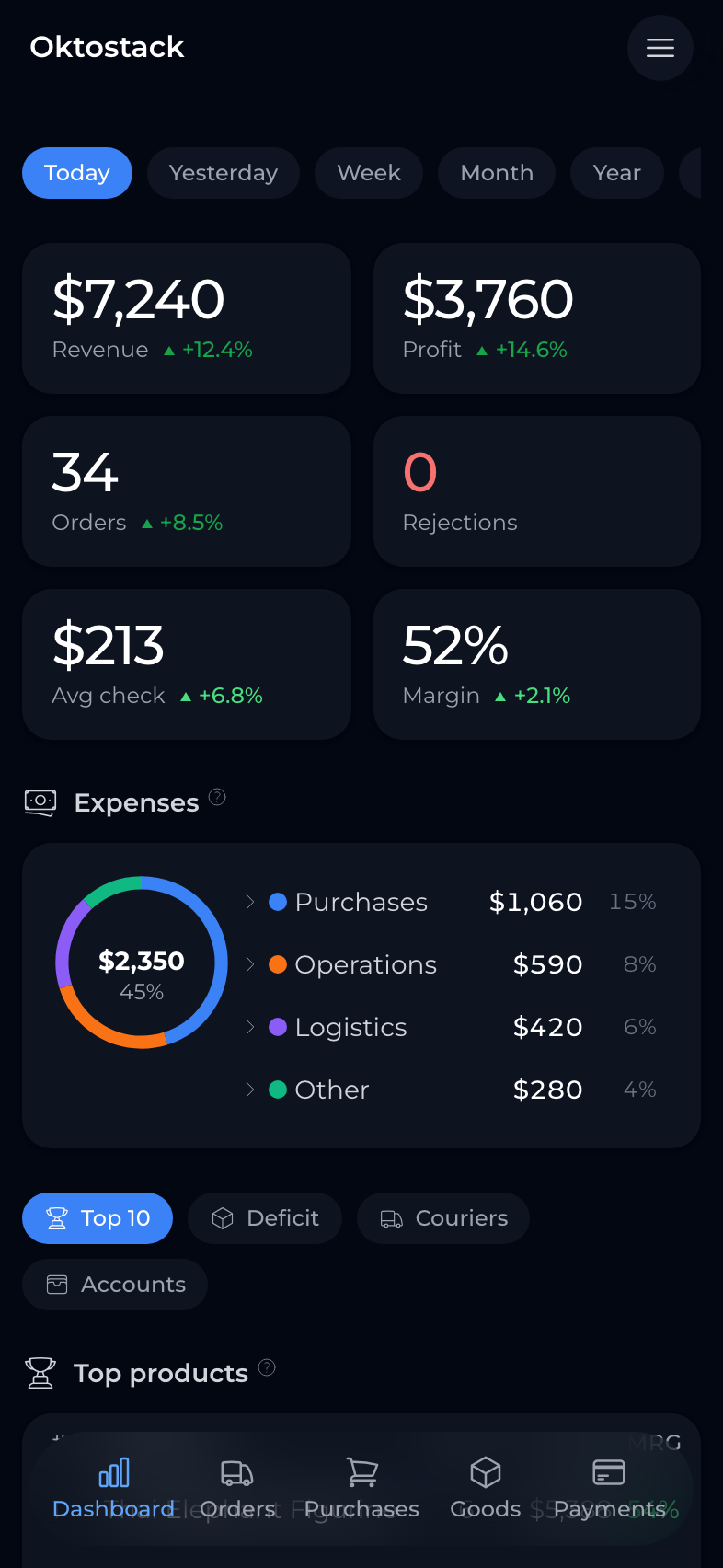Expand the Logistics expense breakdown

[249, 1027]
